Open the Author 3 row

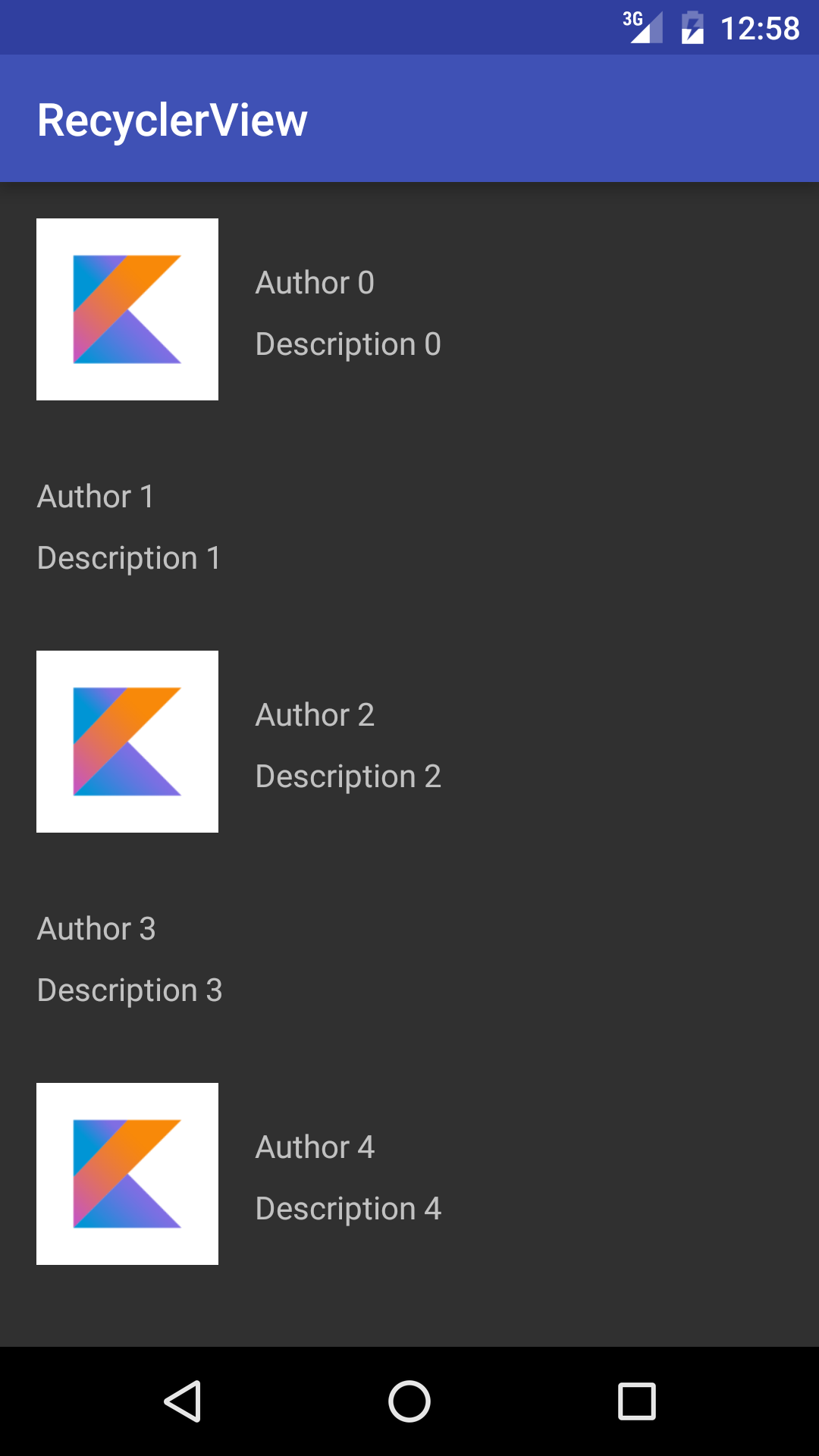409,959
